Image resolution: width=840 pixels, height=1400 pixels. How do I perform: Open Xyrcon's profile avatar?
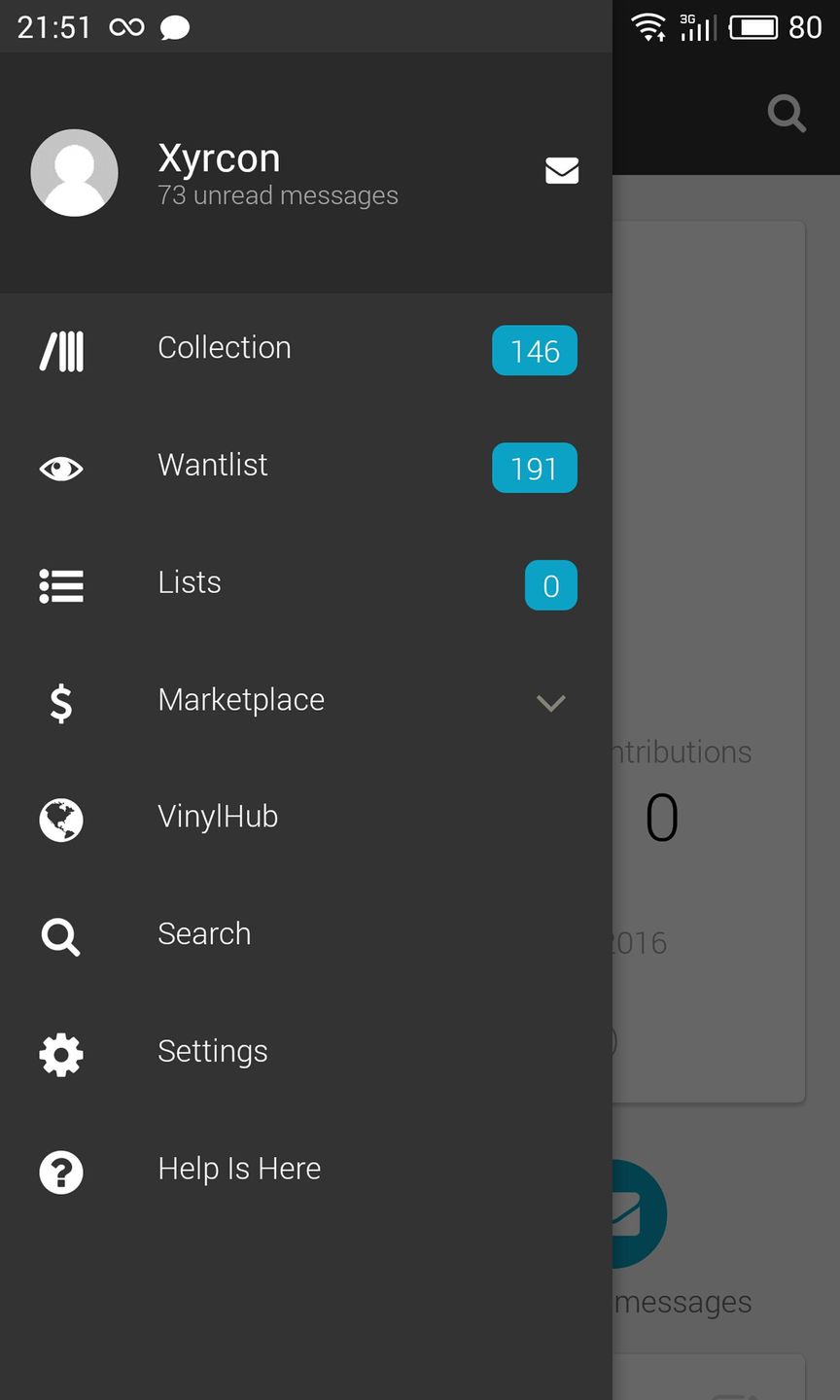click(75, 172)
